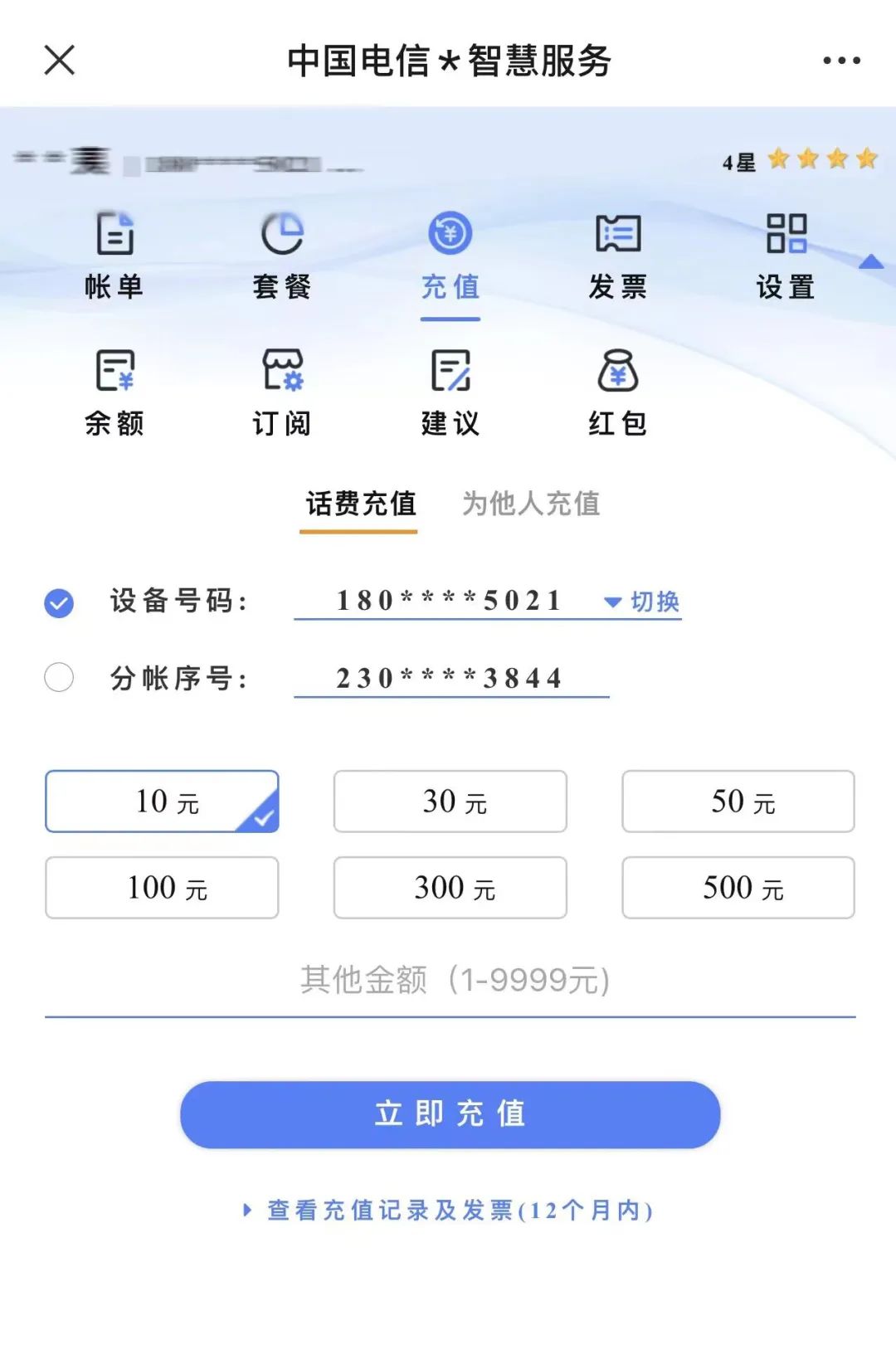This screenshot has height=1369, width=896.
Task: Select the 分帐序号 radio button
Action: (x=58, y=678)
